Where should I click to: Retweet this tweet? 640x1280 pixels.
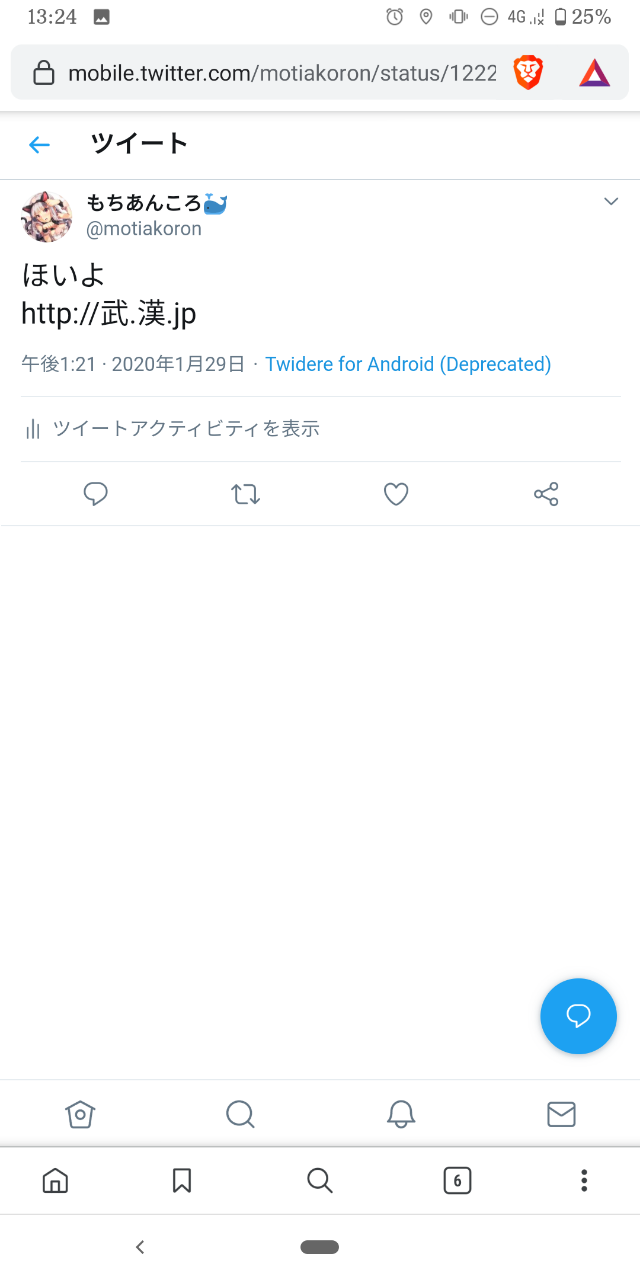pos(246,494)
